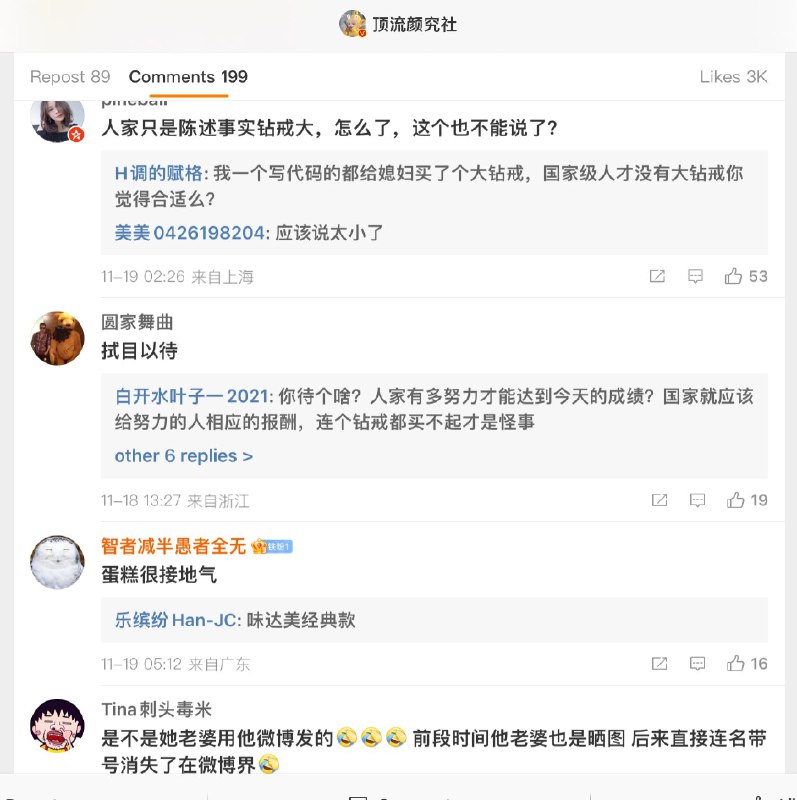Like 圆家舞曲's comment 拭目以待
The image size is (797, 800).
click(x=746, y=500)
